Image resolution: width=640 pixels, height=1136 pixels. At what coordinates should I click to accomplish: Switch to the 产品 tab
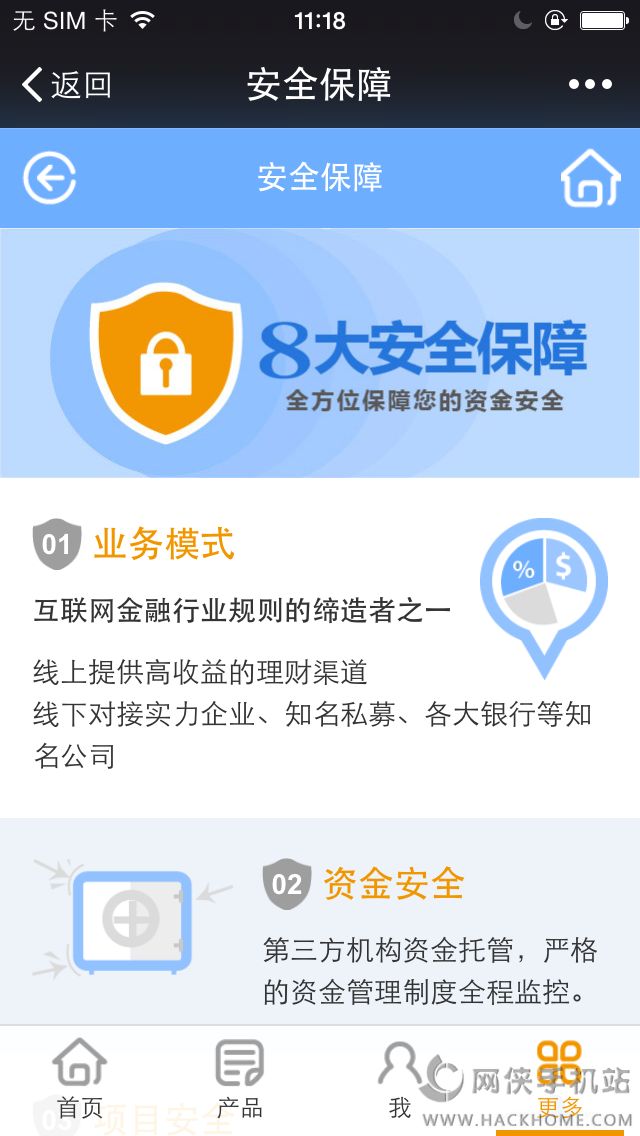point(240,1080)
